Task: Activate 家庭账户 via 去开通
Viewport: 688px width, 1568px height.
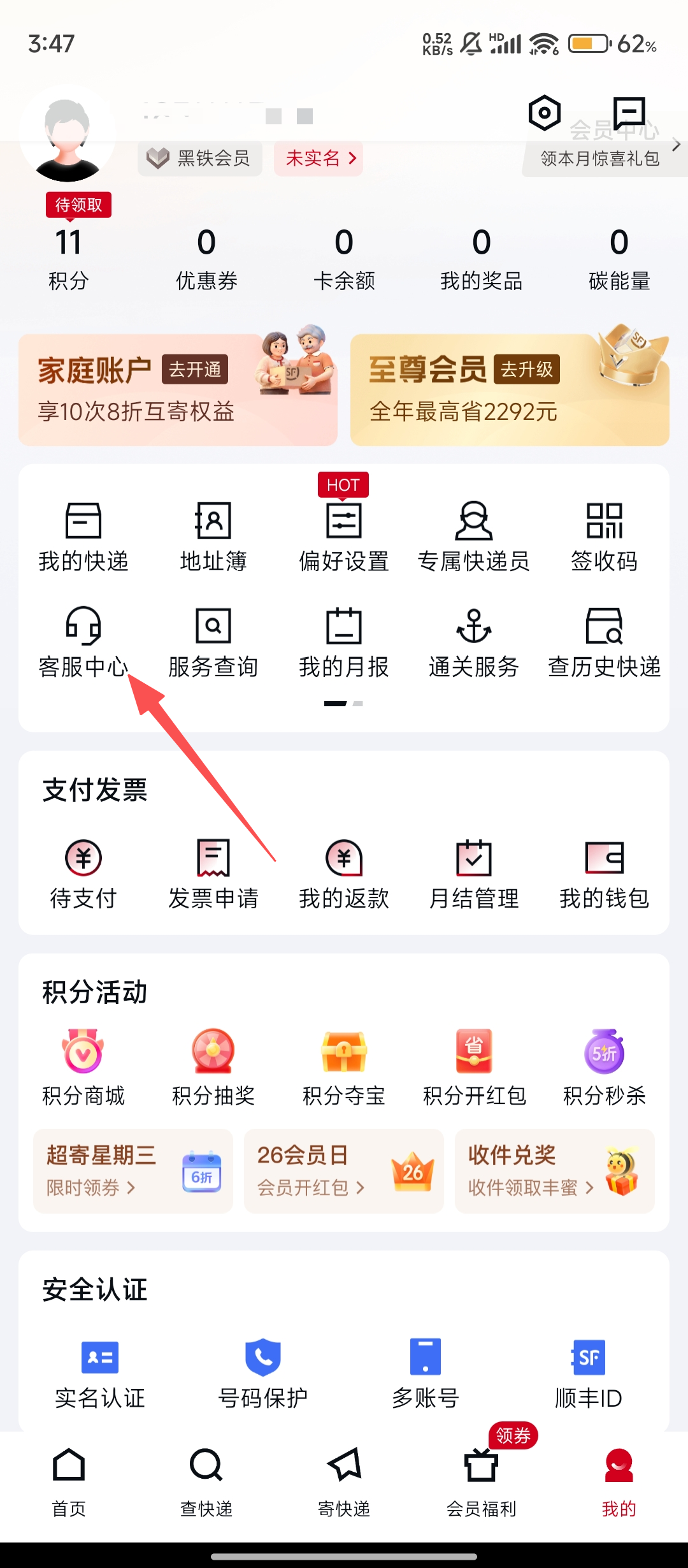Action: click(x=194, y=370)
